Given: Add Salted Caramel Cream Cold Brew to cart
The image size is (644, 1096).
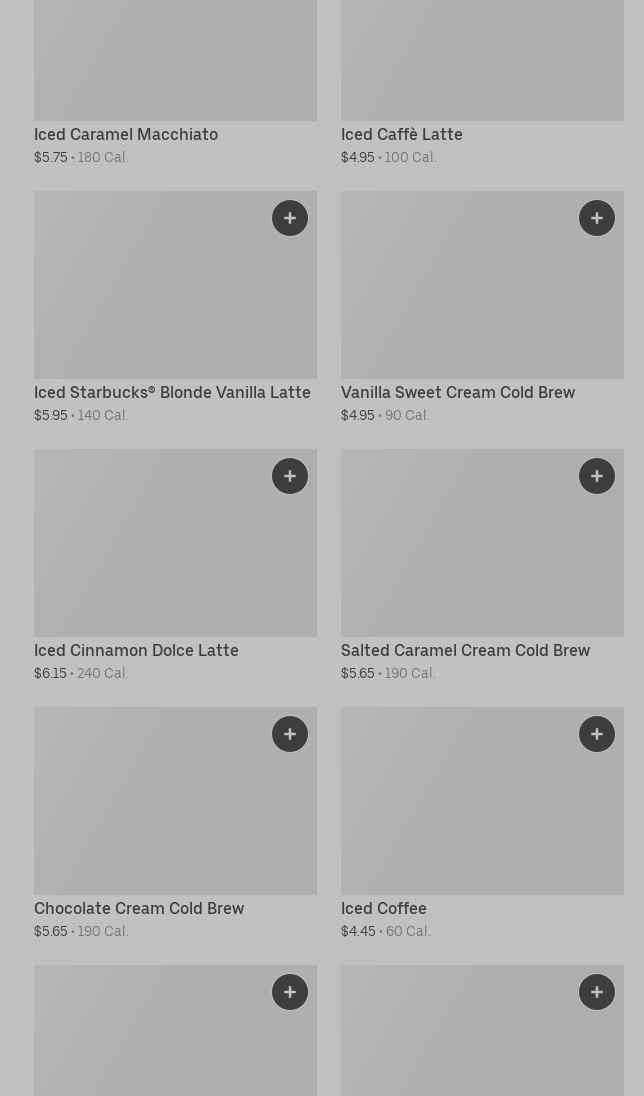Looking at the screenshot, I should (x=597, y=476).
